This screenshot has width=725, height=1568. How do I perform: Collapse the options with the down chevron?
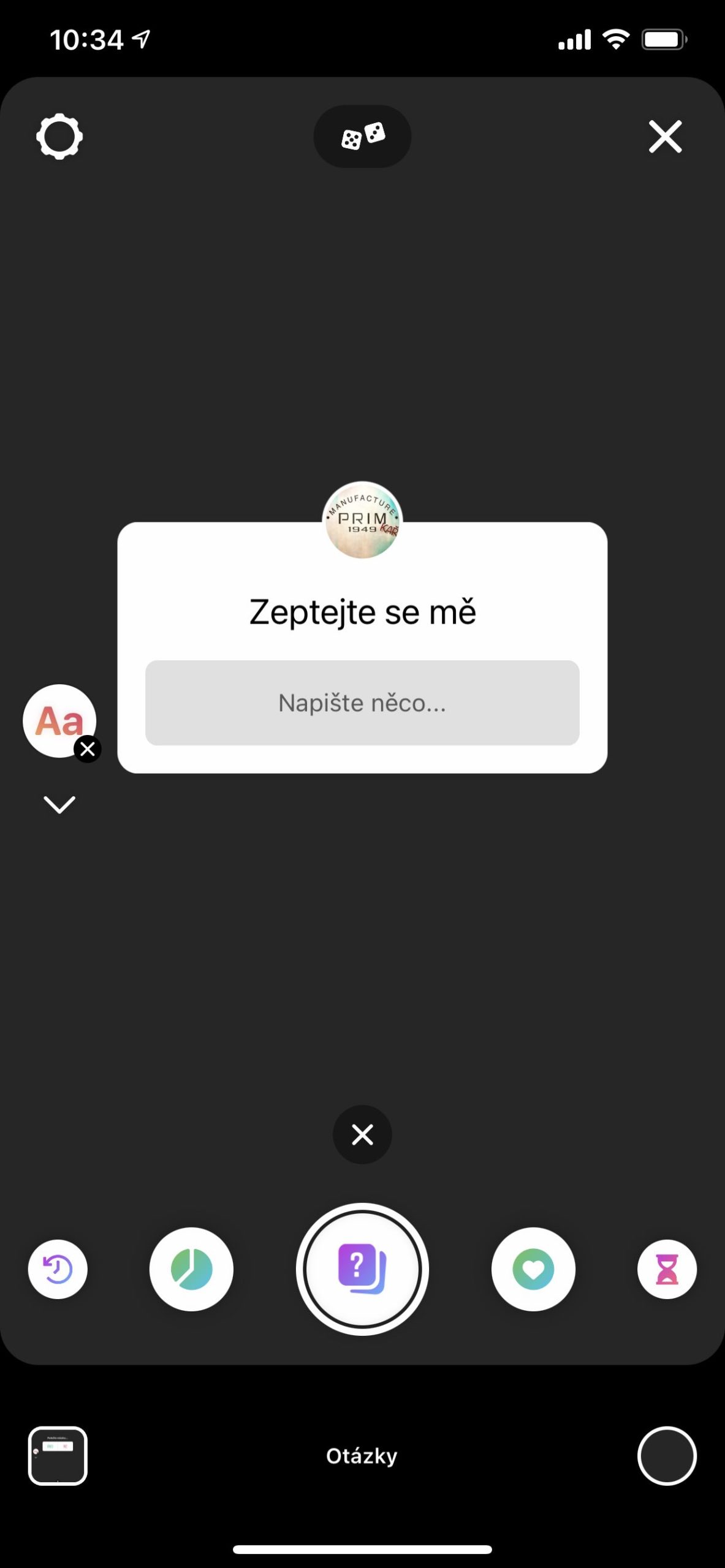[59, 804]
